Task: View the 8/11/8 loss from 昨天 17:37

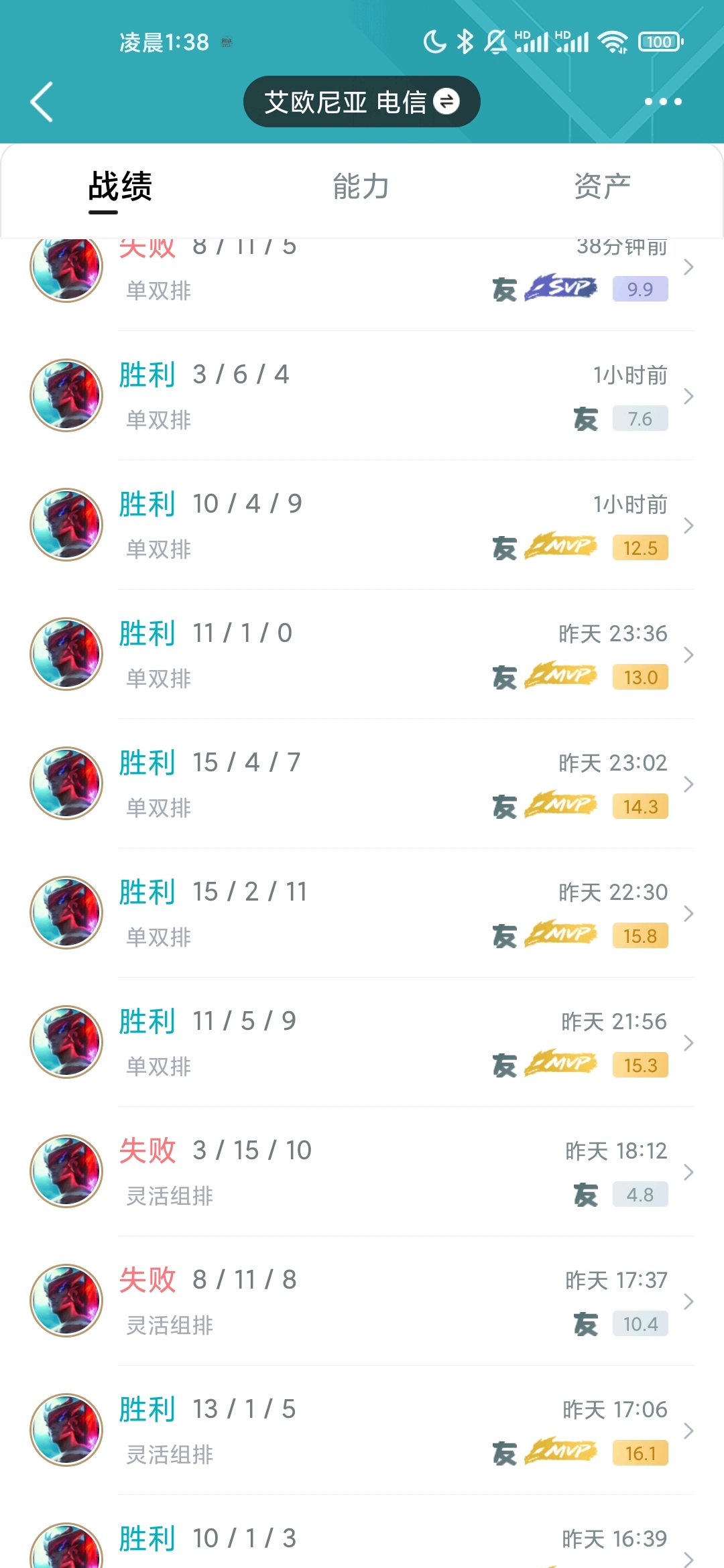Action: tap(362, 1301)
